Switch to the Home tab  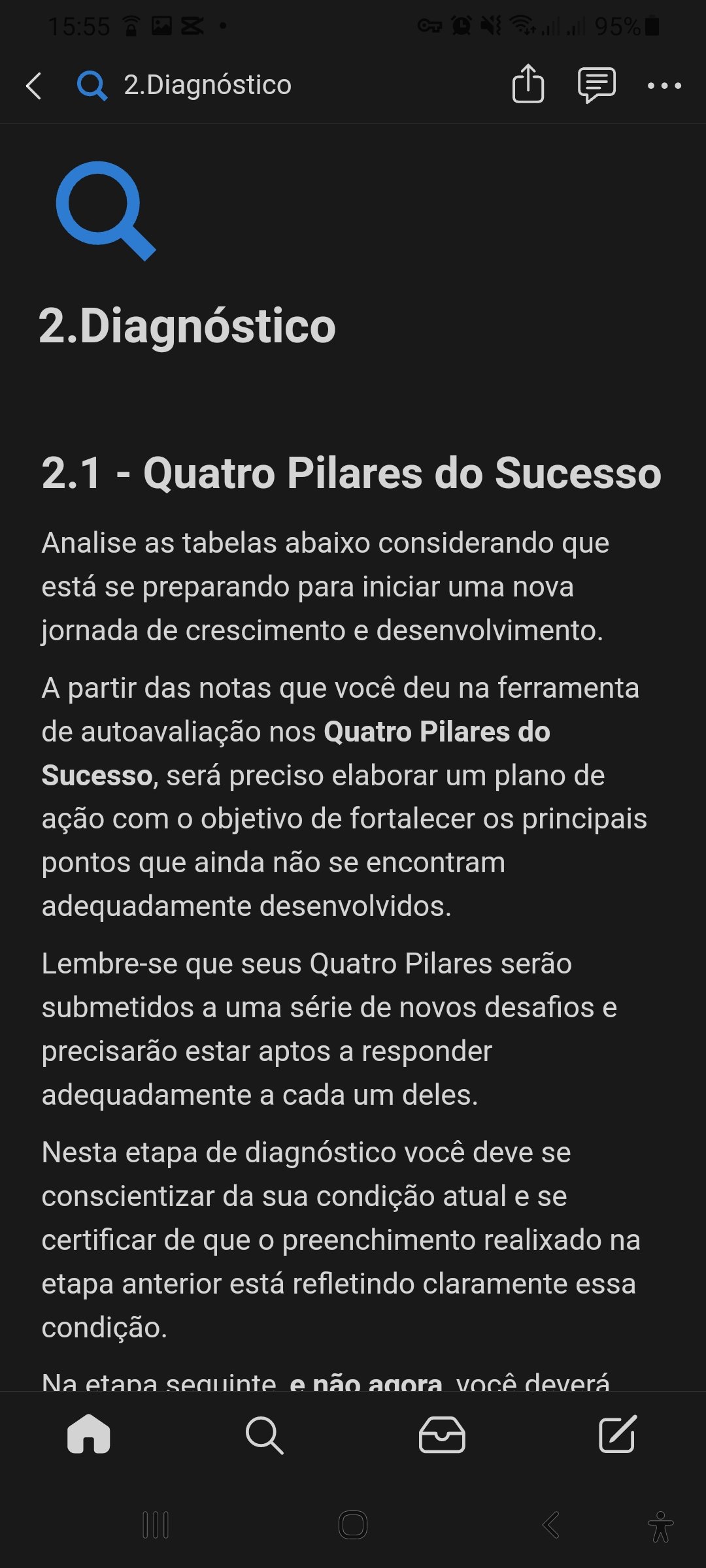click(x=89, y=1434)
